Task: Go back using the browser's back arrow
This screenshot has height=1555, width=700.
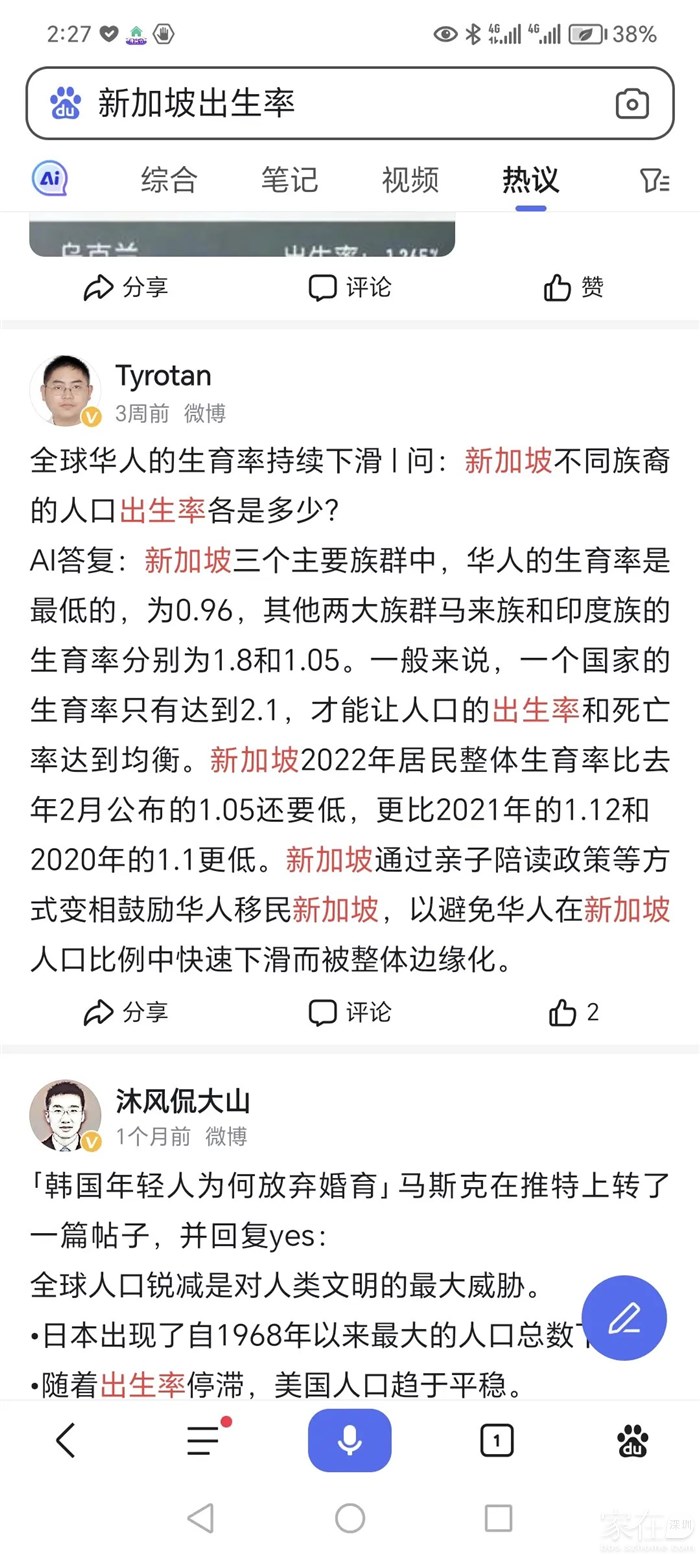Action: 66,1440
